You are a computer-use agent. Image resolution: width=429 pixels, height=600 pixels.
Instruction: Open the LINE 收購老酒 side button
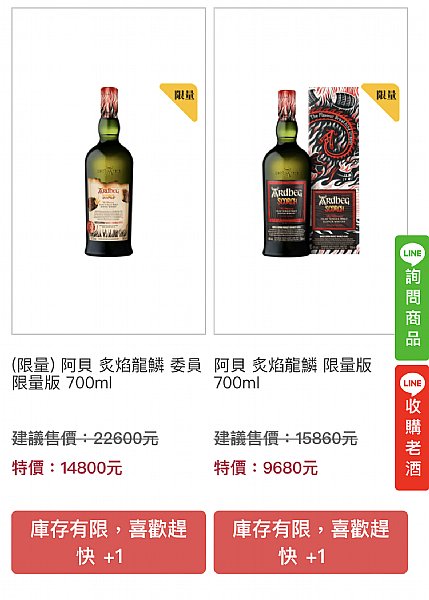pyautogui.click(x=412, y=428)
